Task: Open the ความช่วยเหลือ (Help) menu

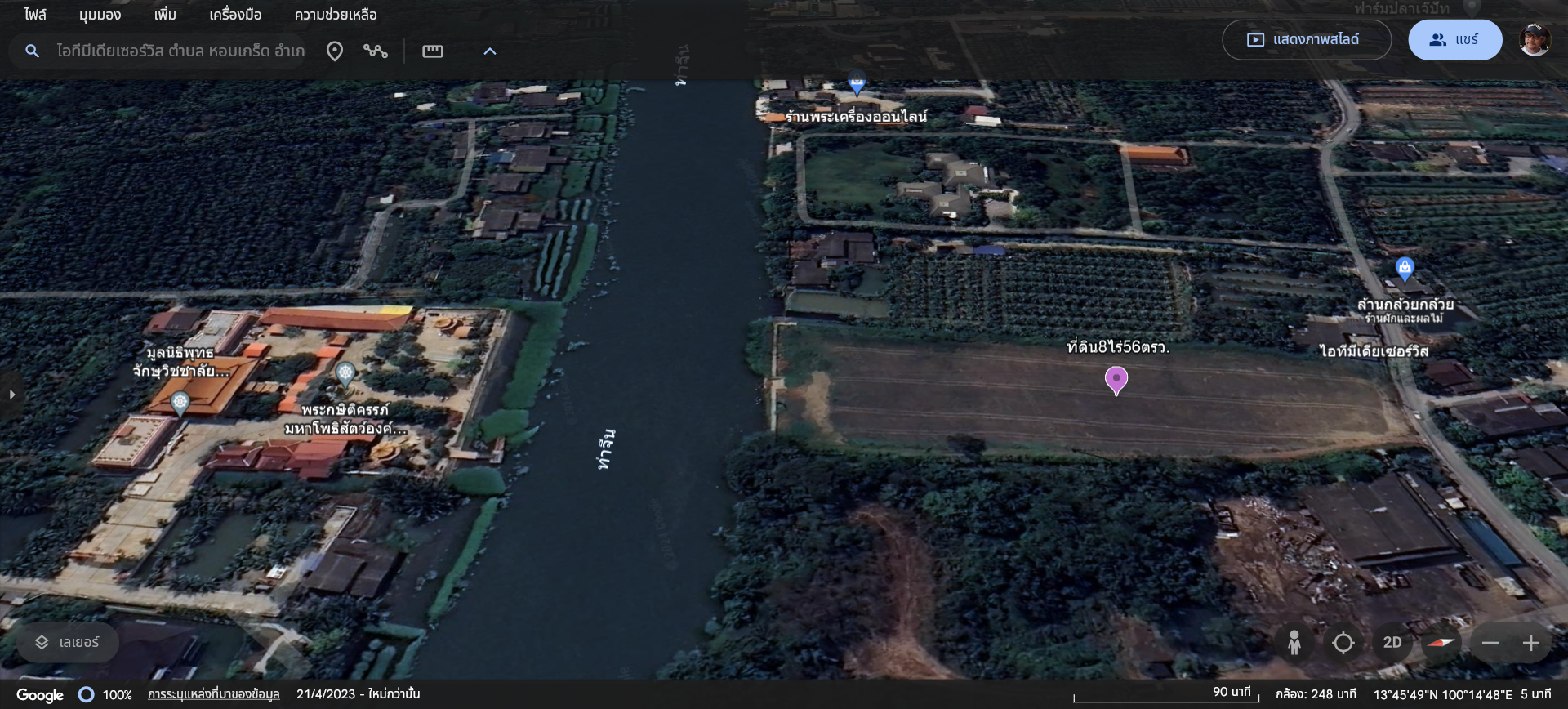Action: [336, 15]
